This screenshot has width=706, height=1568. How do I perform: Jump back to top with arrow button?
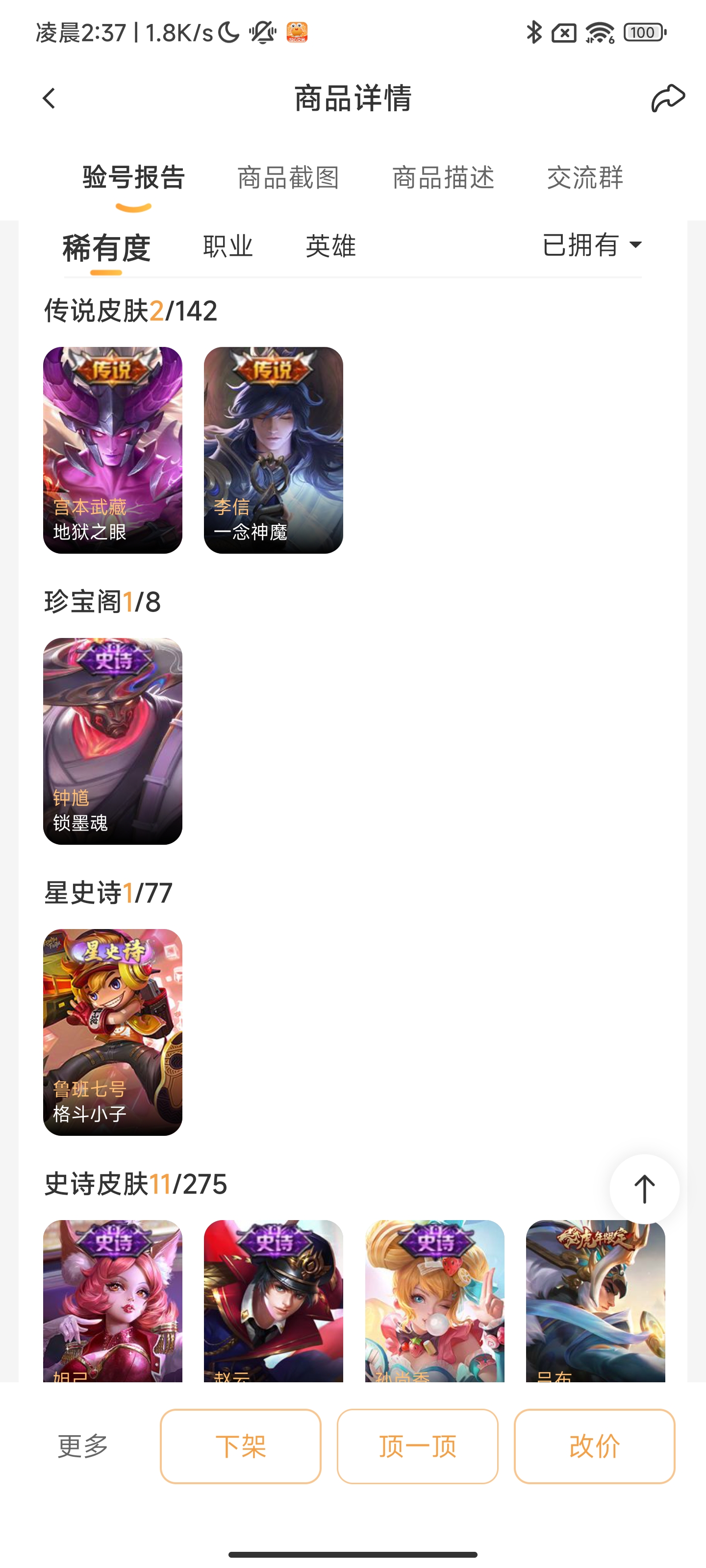coord(644,1189)
